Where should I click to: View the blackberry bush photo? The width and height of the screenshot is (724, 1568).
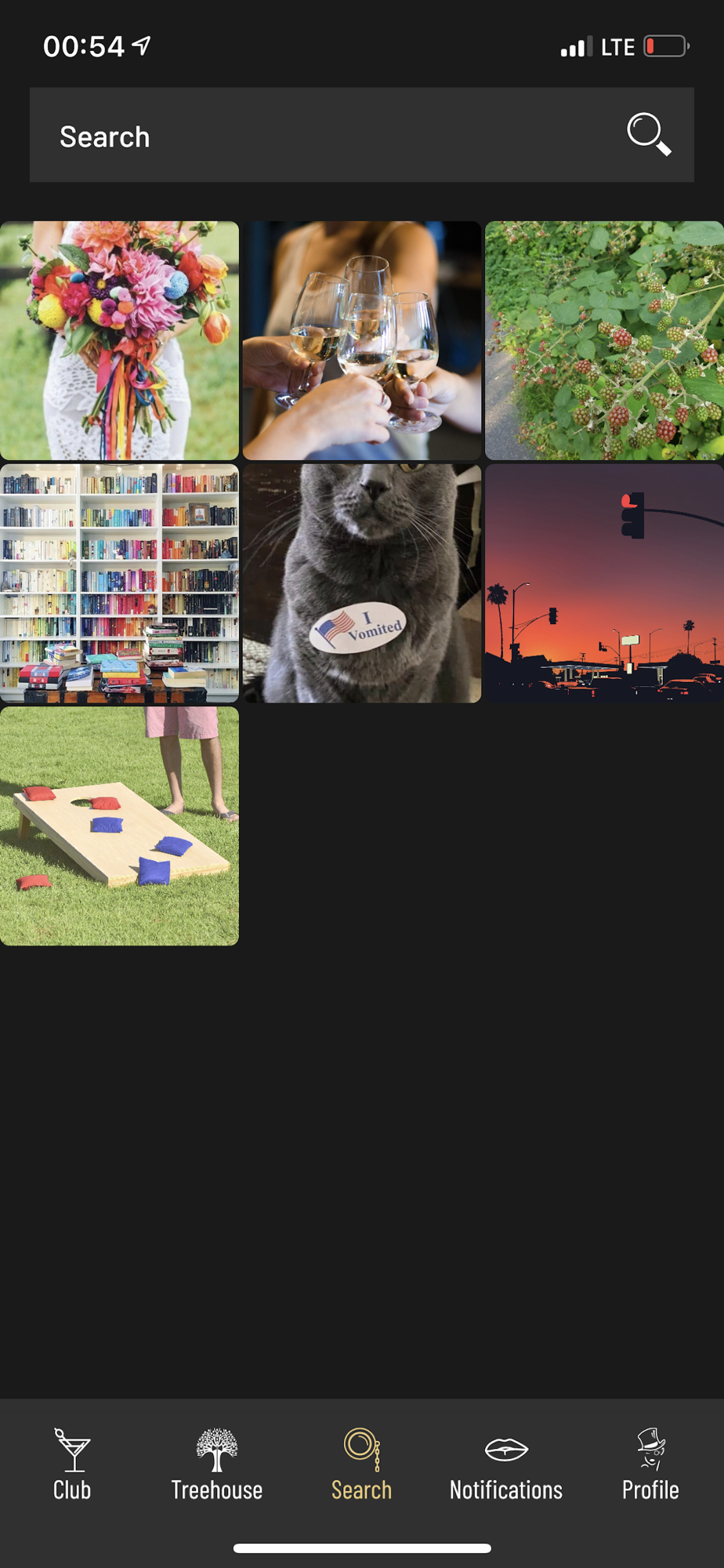tap(604, 340)
